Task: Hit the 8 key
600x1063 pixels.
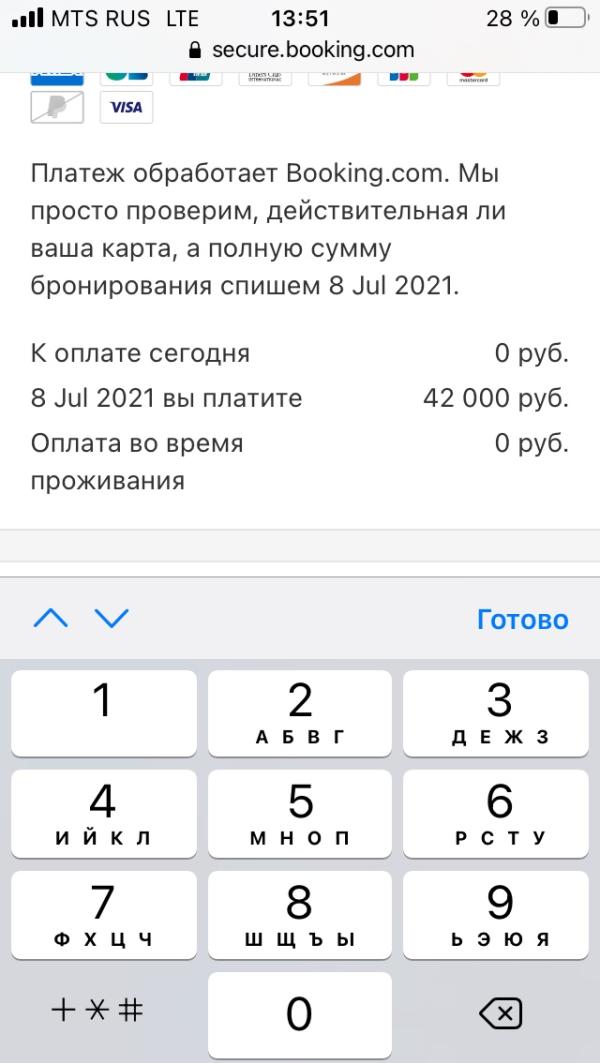Action: click(x=300, y=914)
